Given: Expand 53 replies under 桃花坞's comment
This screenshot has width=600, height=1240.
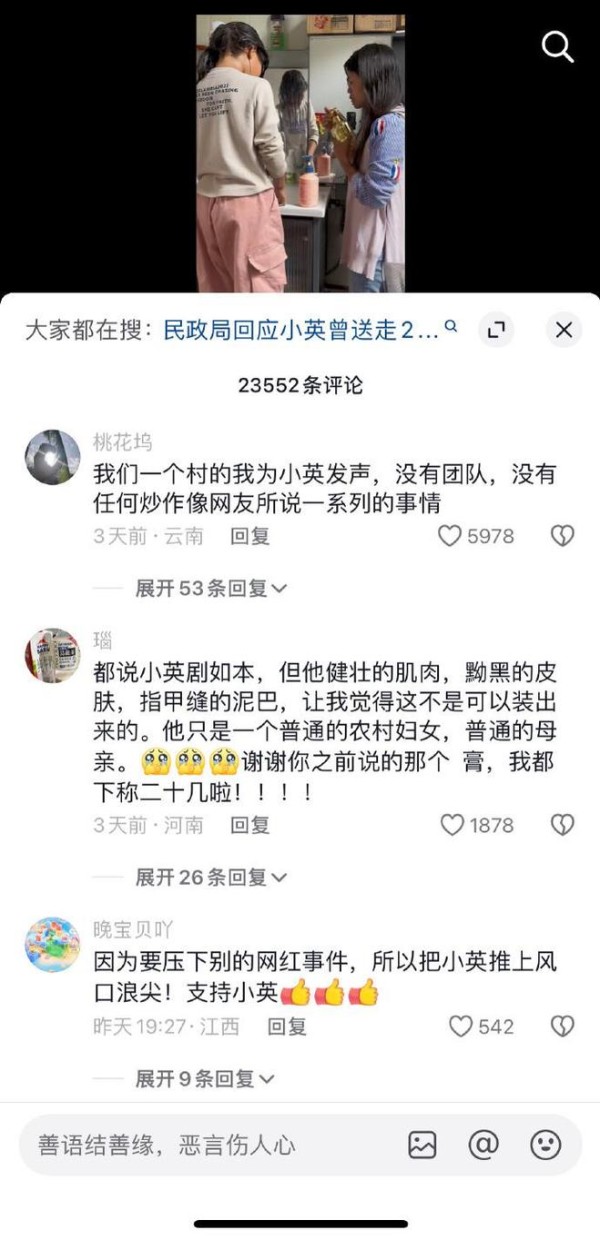Looking at the screenshot, I should (211, 588).
